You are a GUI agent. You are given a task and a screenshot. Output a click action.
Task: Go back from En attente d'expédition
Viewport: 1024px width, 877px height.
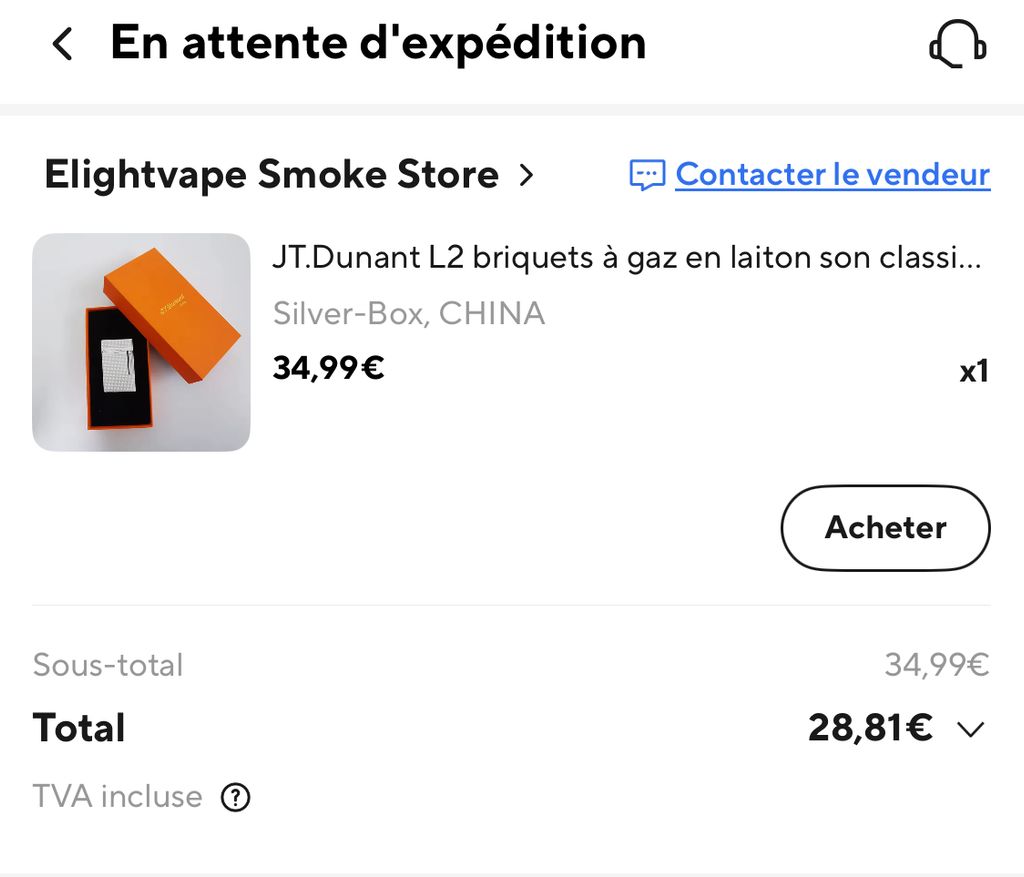coord(63,45)
